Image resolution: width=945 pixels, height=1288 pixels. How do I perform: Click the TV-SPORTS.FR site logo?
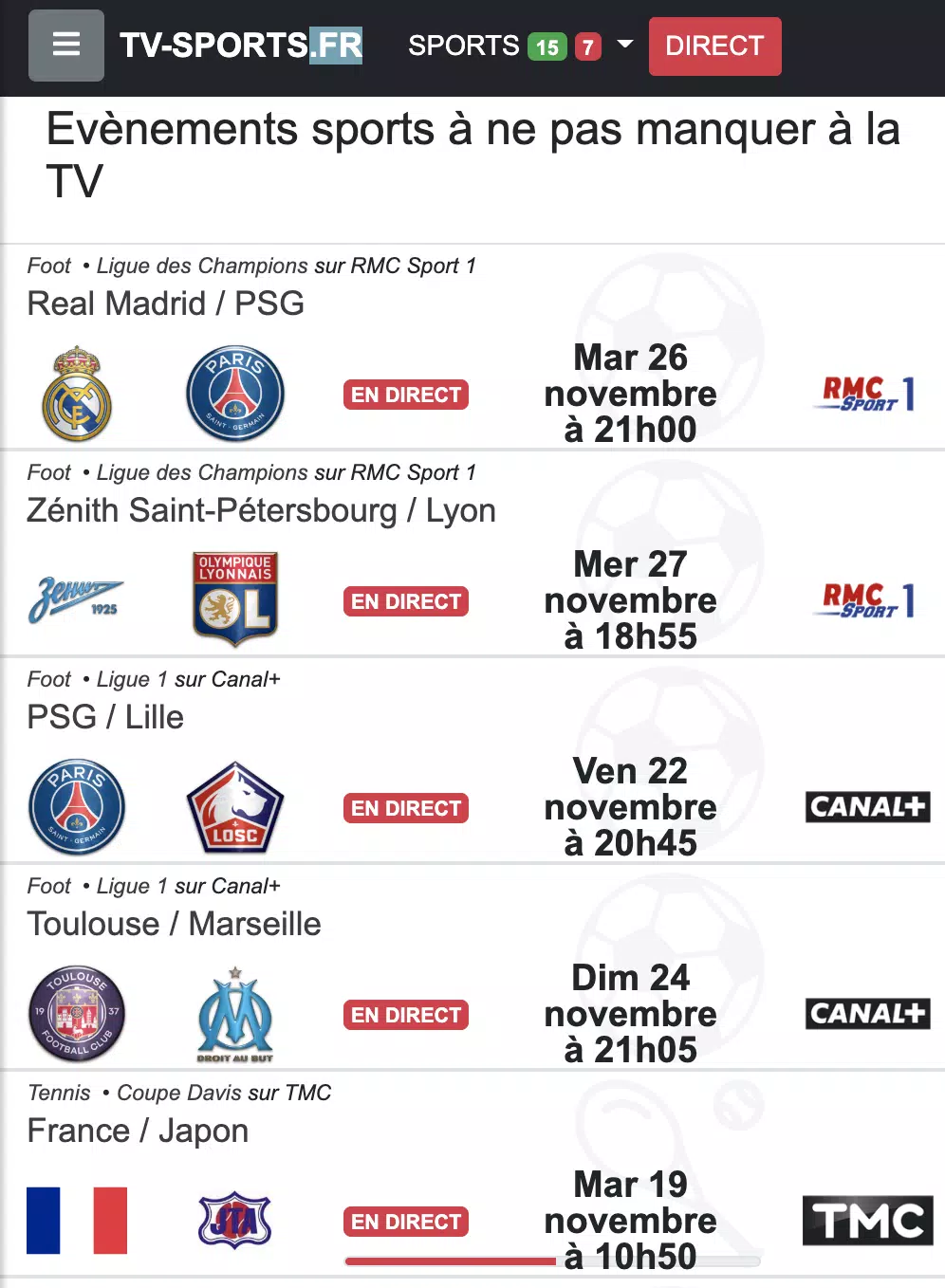[x=243, y=46]
